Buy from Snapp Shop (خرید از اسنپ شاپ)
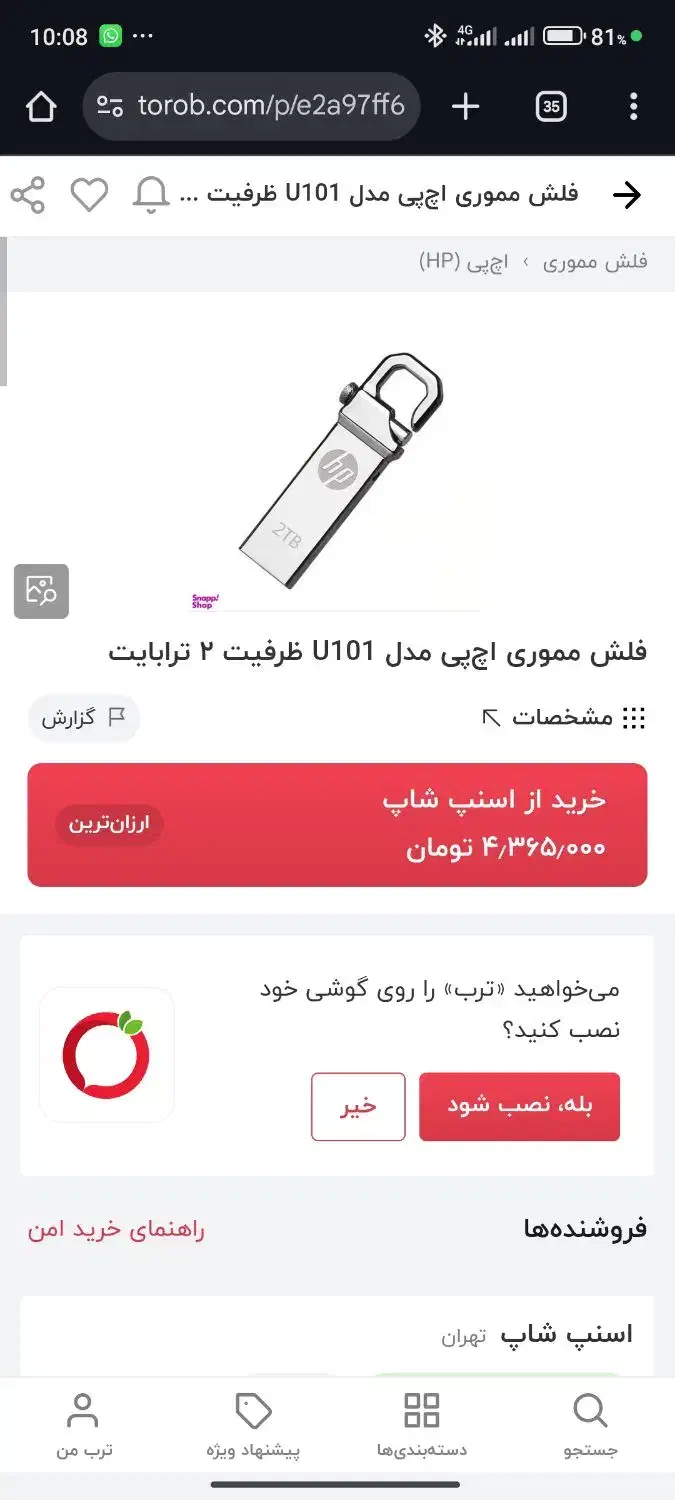The height and width of the screenshot is (1500, 675). pyautogui.click(x=337, y=825)
